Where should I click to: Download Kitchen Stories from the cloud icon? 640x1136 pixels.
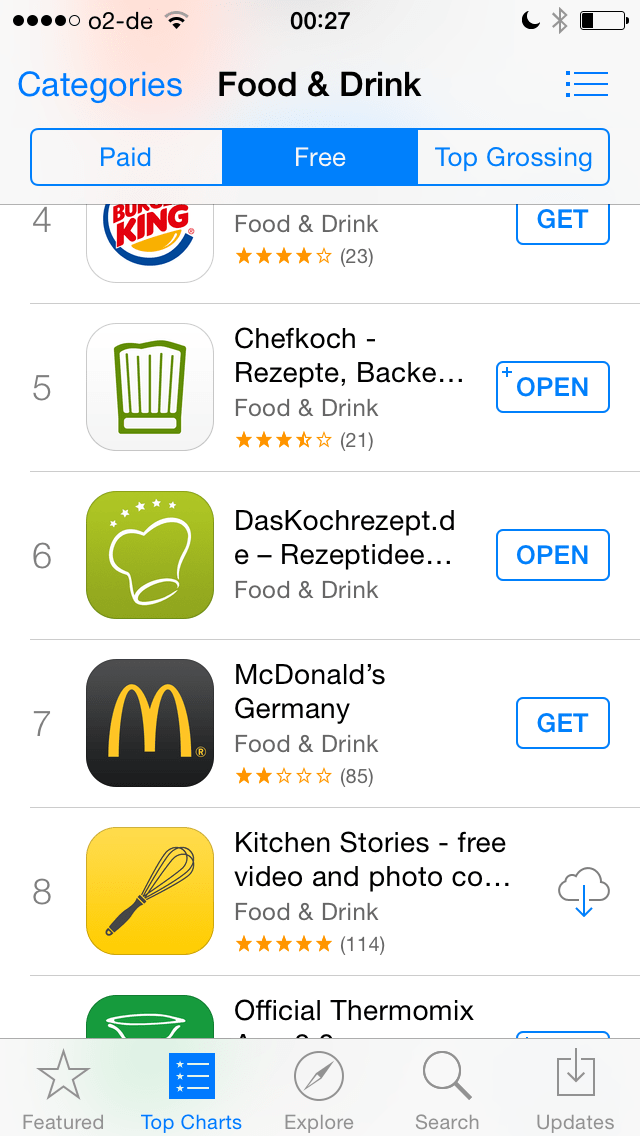583,892
